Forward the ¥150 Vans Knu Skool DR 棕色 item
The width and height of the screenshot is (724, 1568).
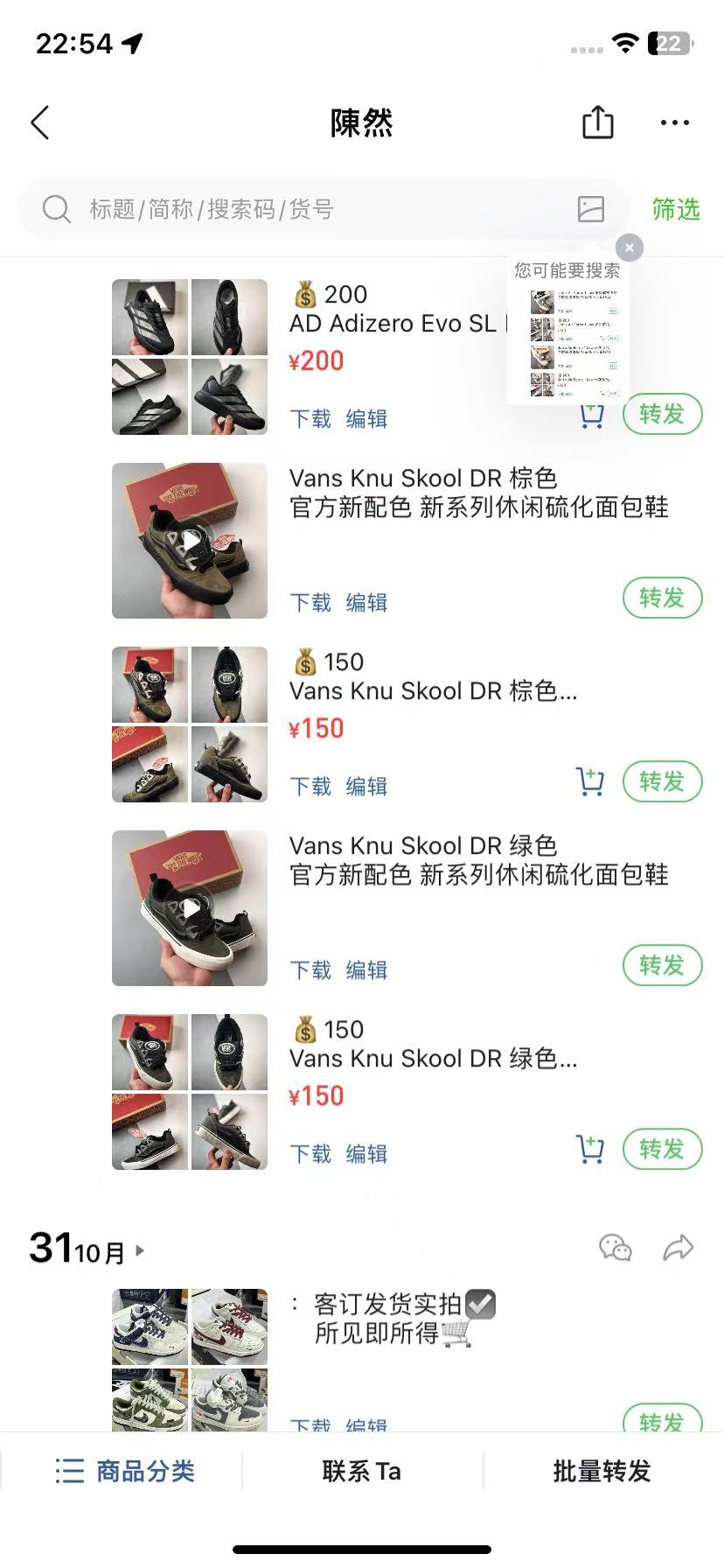[662, 781]
